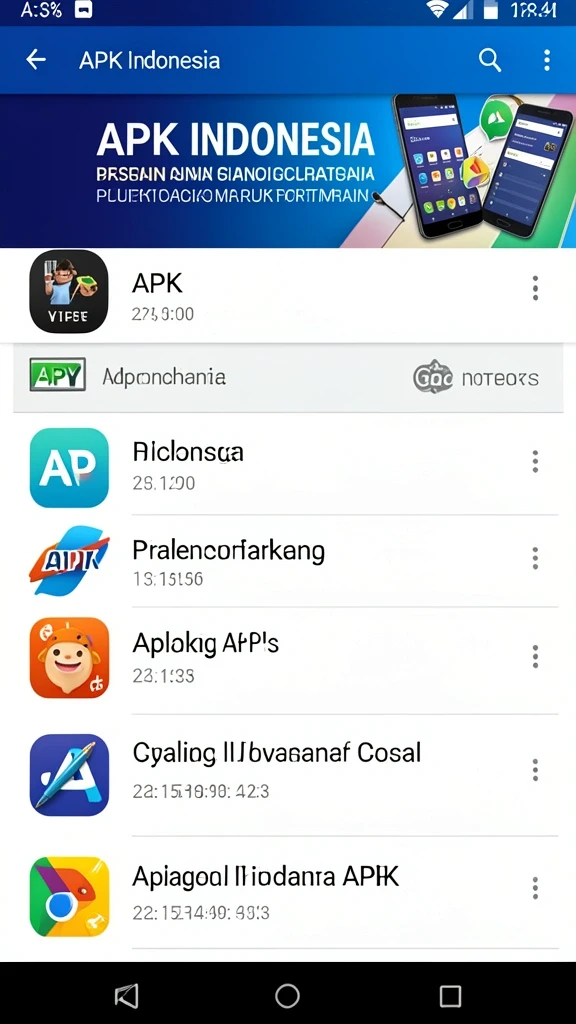Screen dimensions: 576x1024
Task: Show more options for Riclonsca
Action: click(x=536, y=462)
